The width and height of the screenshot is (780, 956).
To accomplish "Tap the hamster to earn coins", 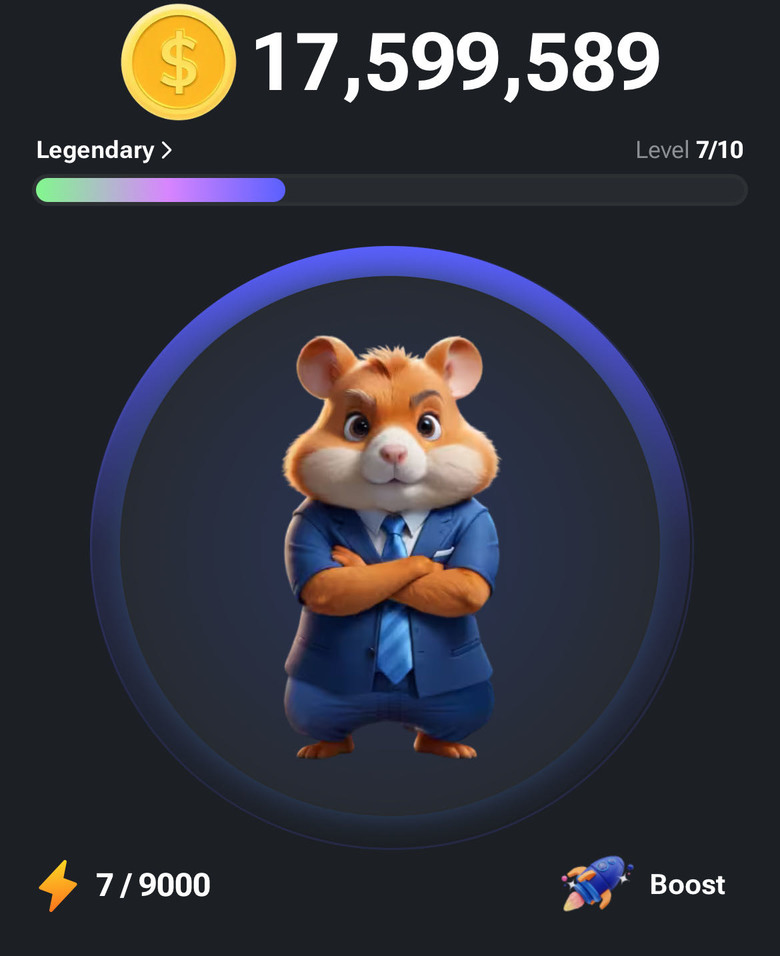I will [391, 546].
